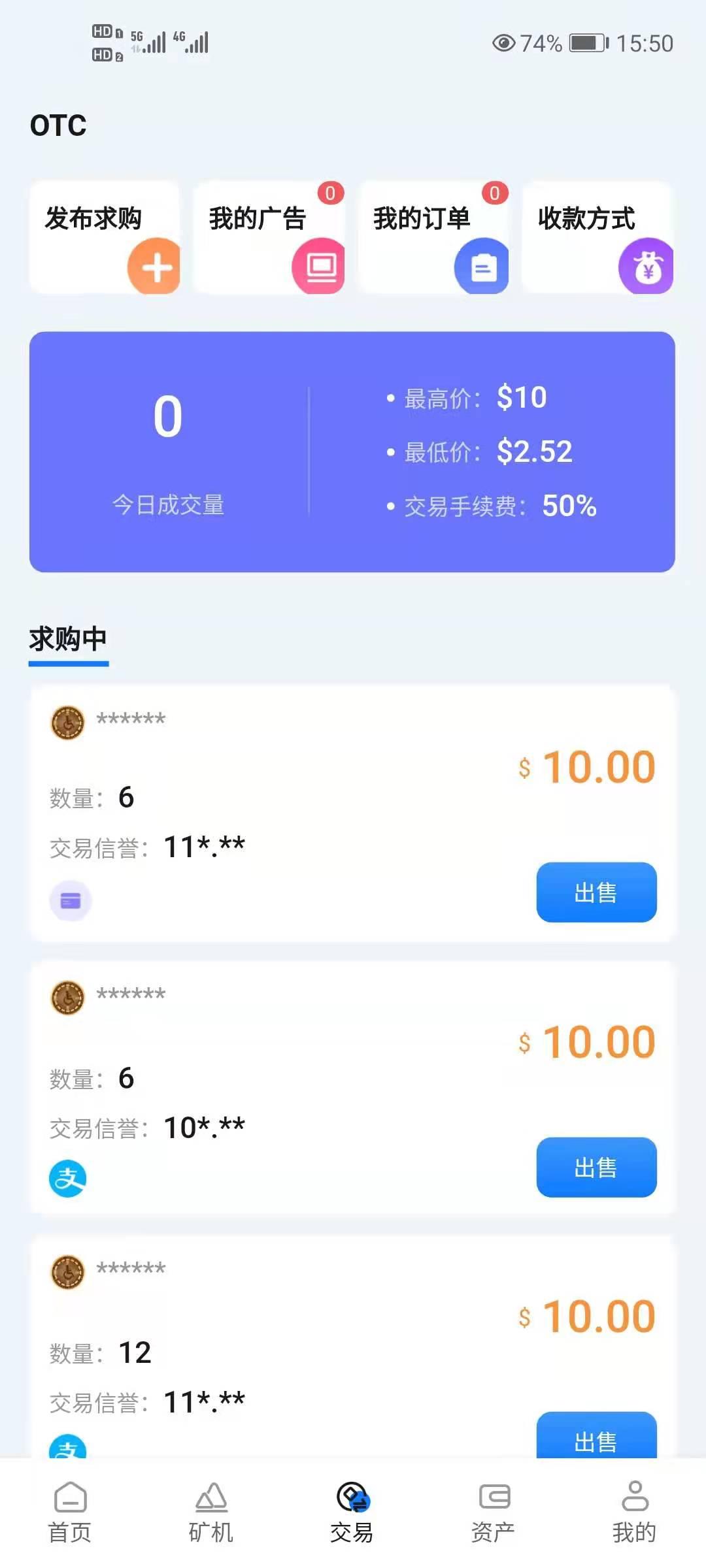
Task: Open 发布求购 to post a buy request
Action: point(105,238)
